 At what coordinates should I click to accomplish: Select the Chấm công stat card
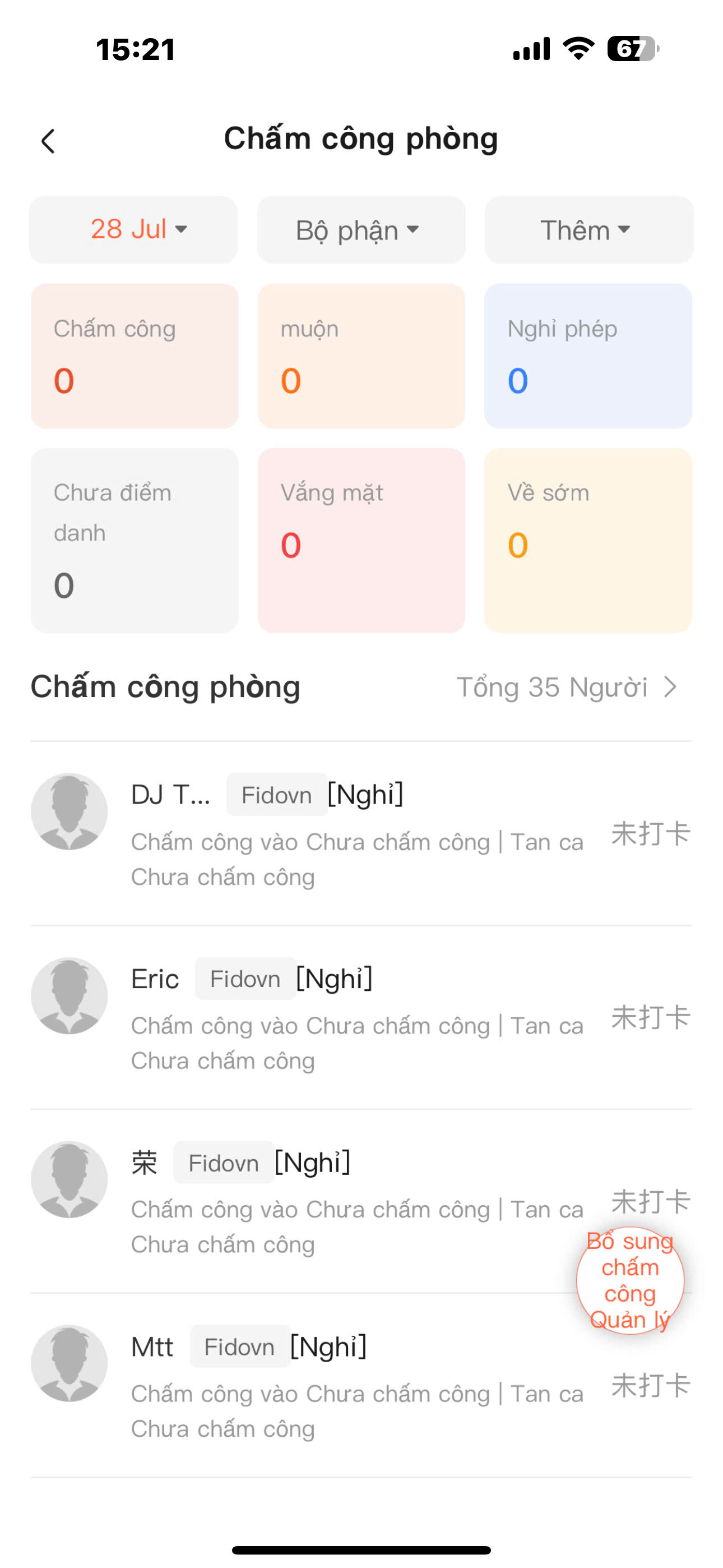coord(135,356)
